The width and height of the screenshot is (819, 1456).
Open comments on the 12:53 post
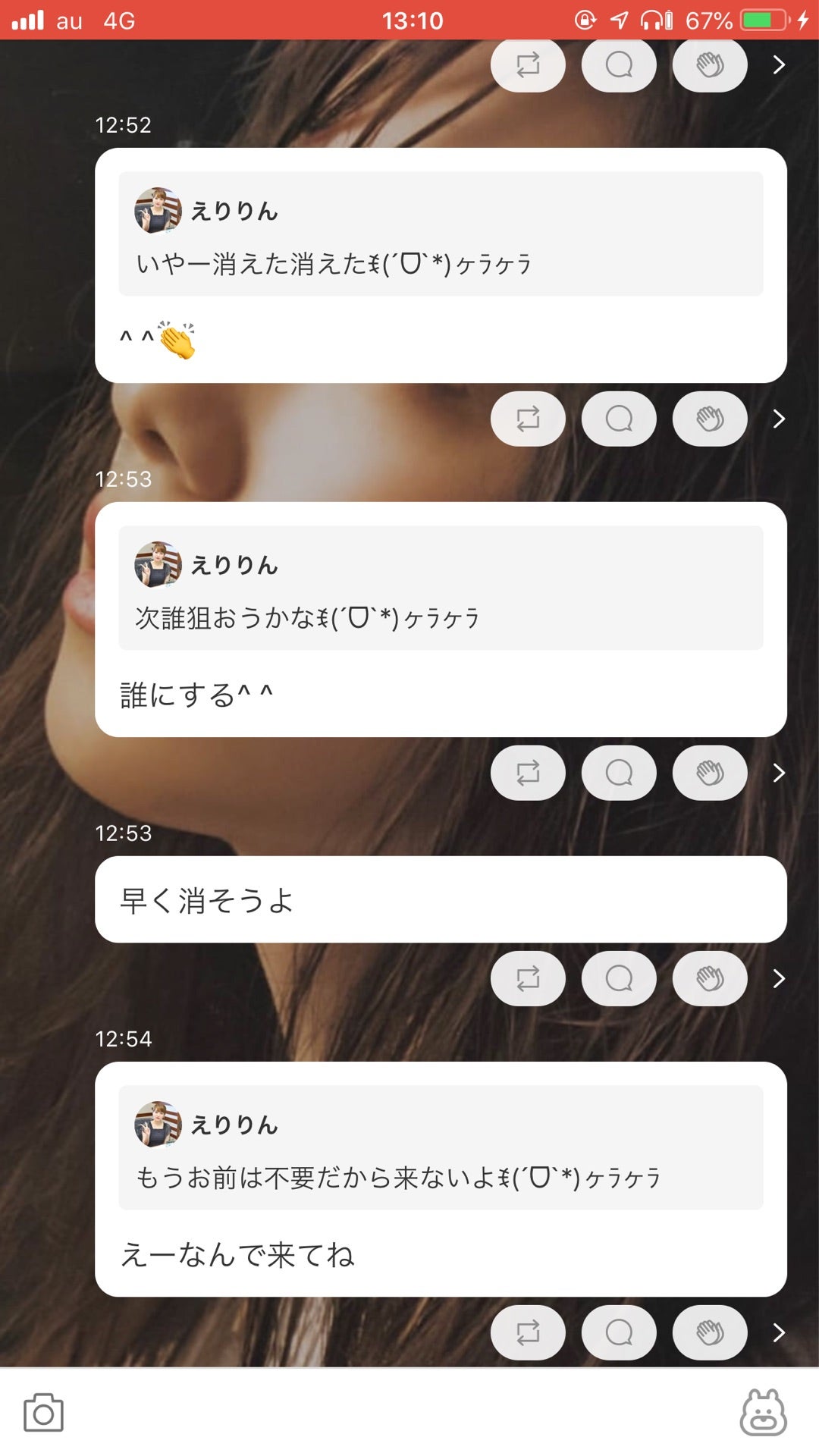coord(619,773)
